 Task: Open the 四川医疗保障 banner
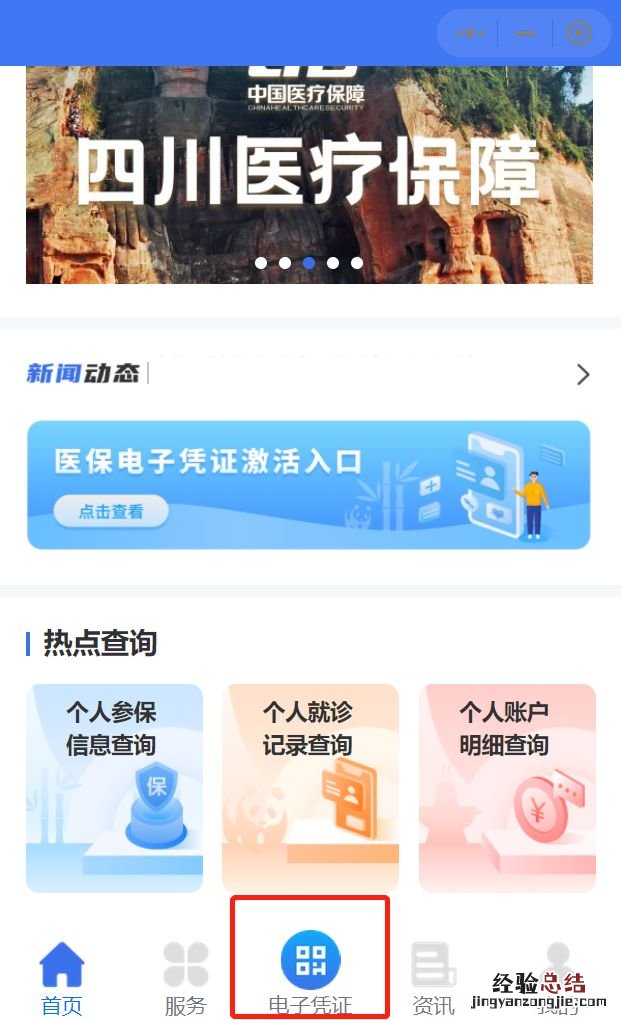coord(309,175)
